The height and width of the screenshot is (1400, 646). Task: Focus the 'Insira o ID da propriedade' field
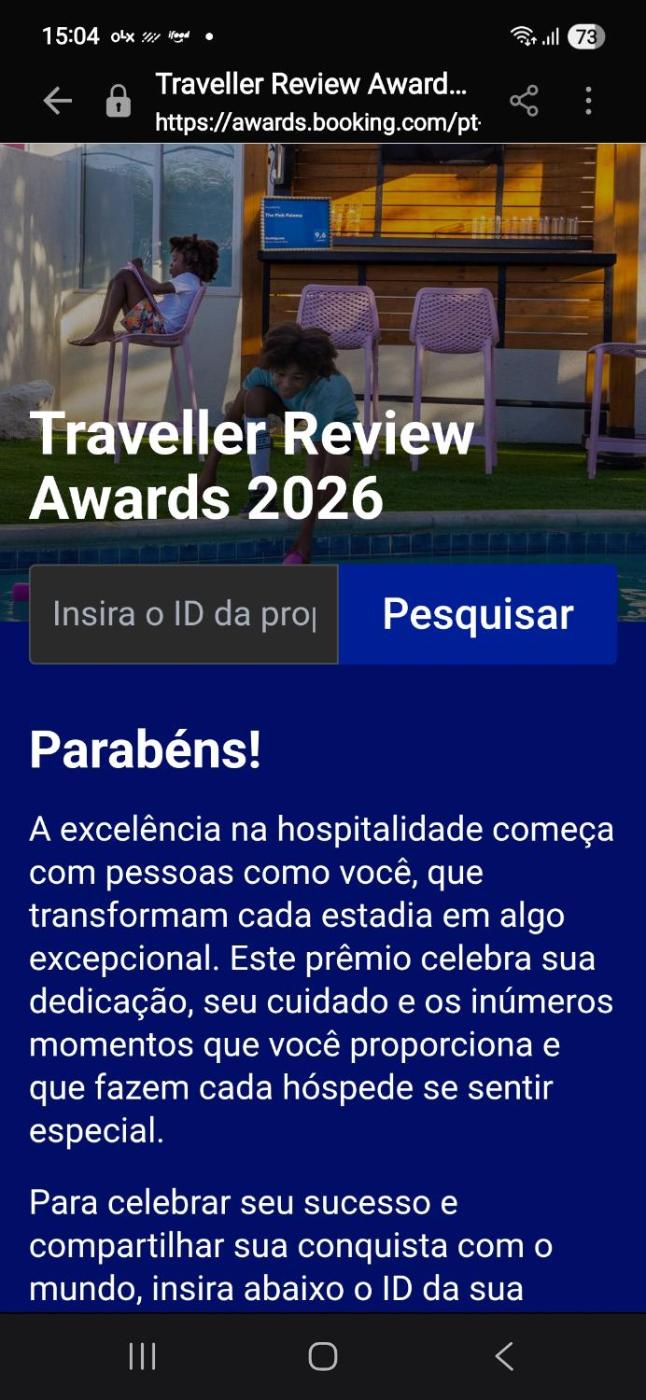click(x=184, y=614)
